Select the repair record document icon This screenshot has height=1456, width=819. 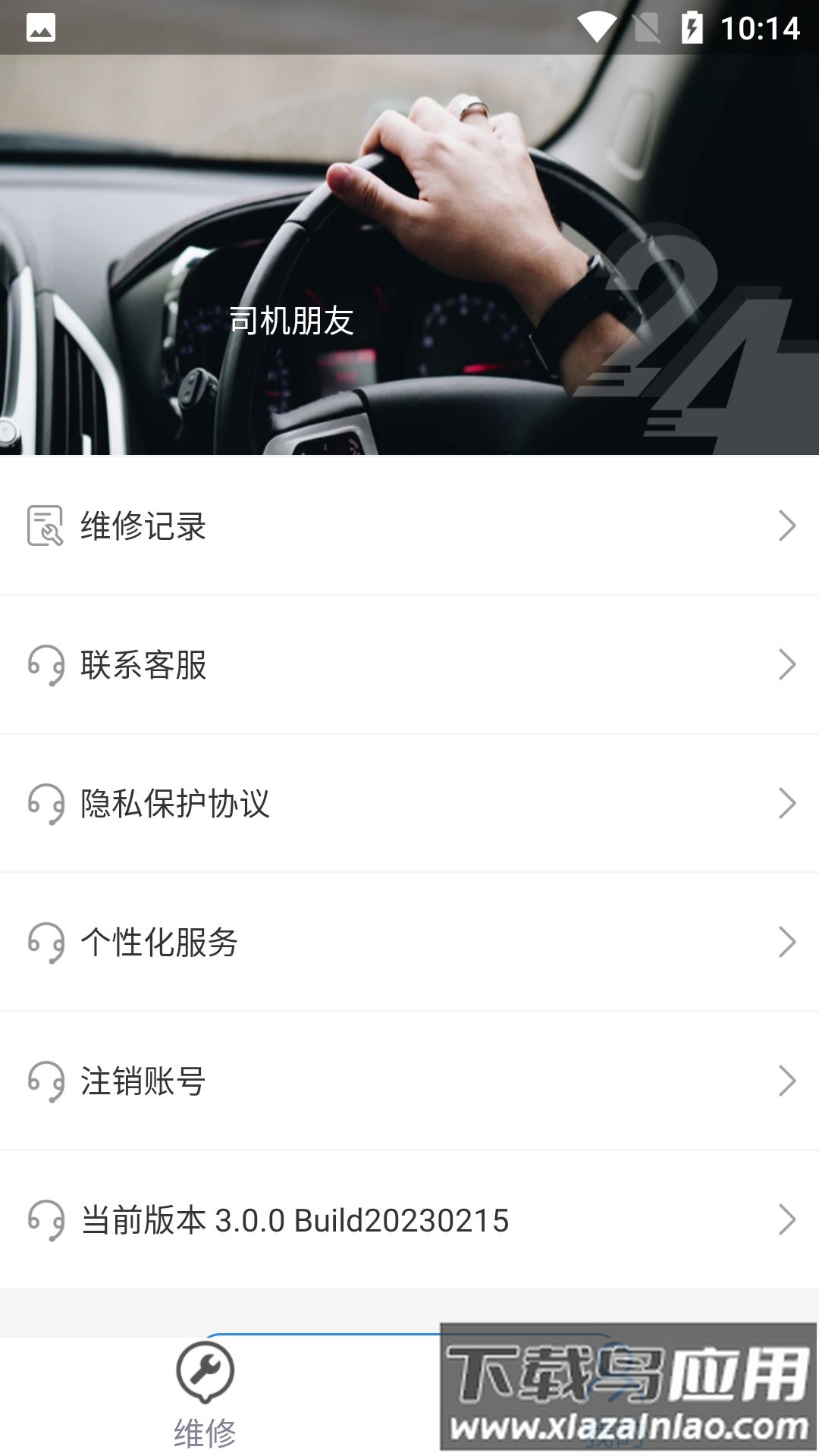pyautogui.click(x=43, y=527)
